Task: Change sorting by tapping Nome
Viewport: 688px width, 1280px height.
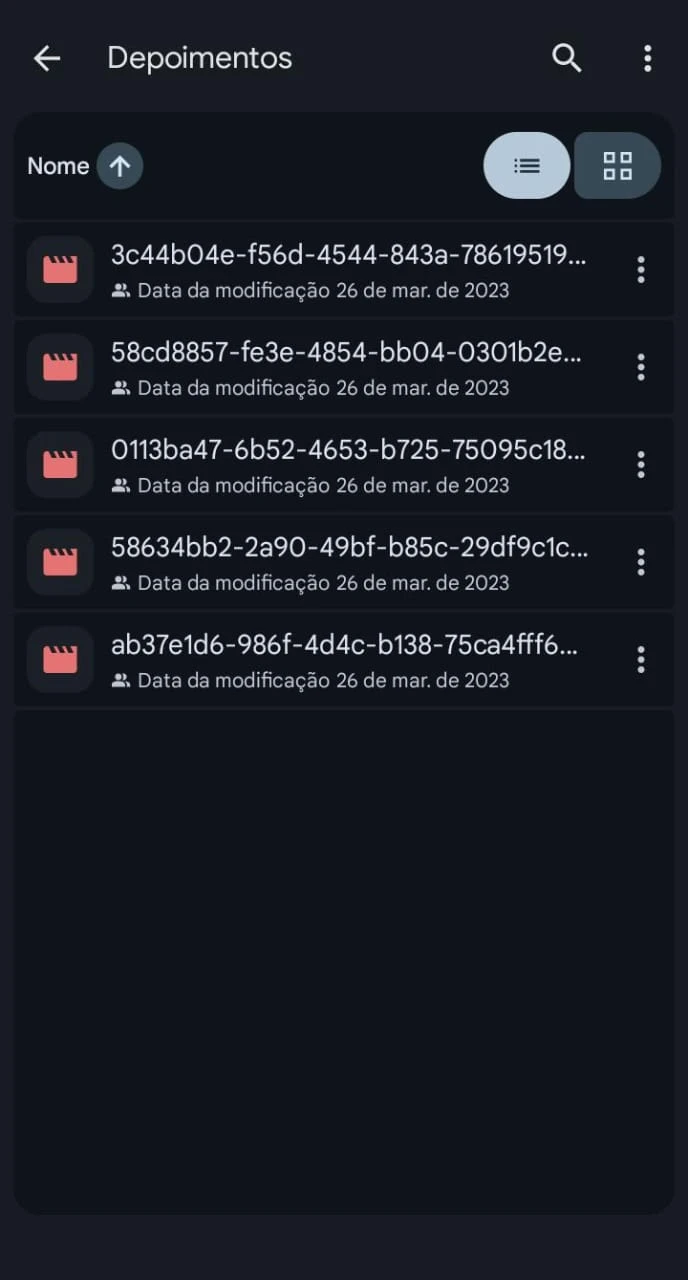Action: pos(58,166)
